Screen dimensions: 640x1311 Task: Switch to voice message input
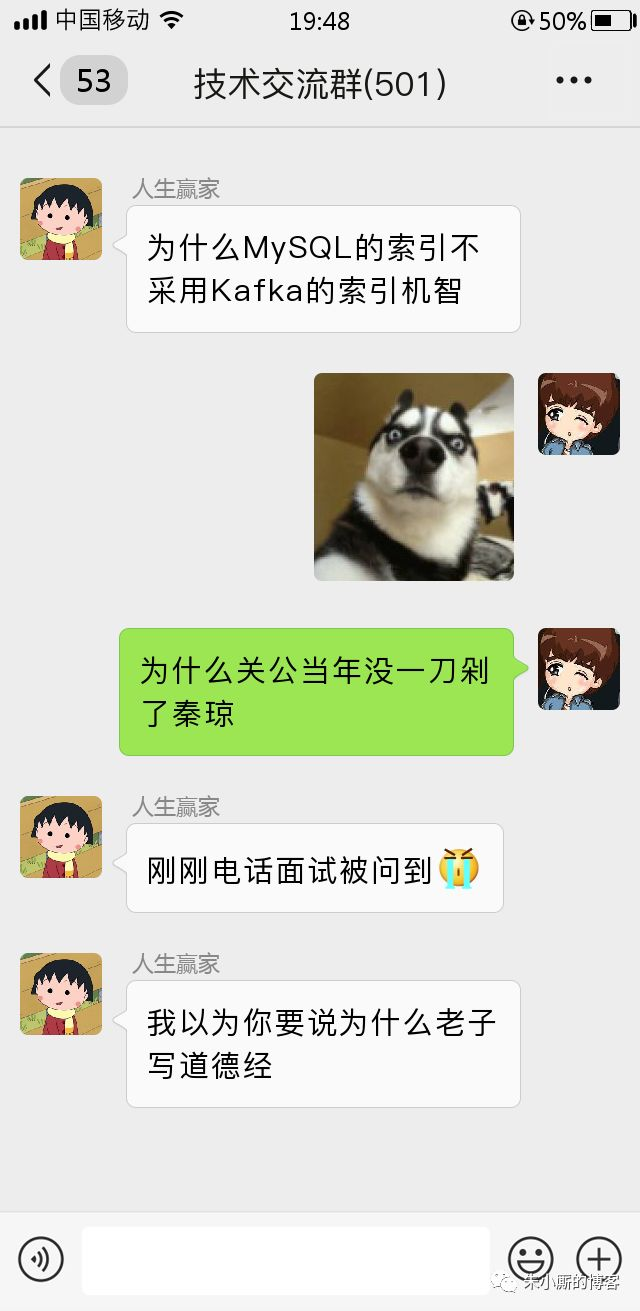41,1260
